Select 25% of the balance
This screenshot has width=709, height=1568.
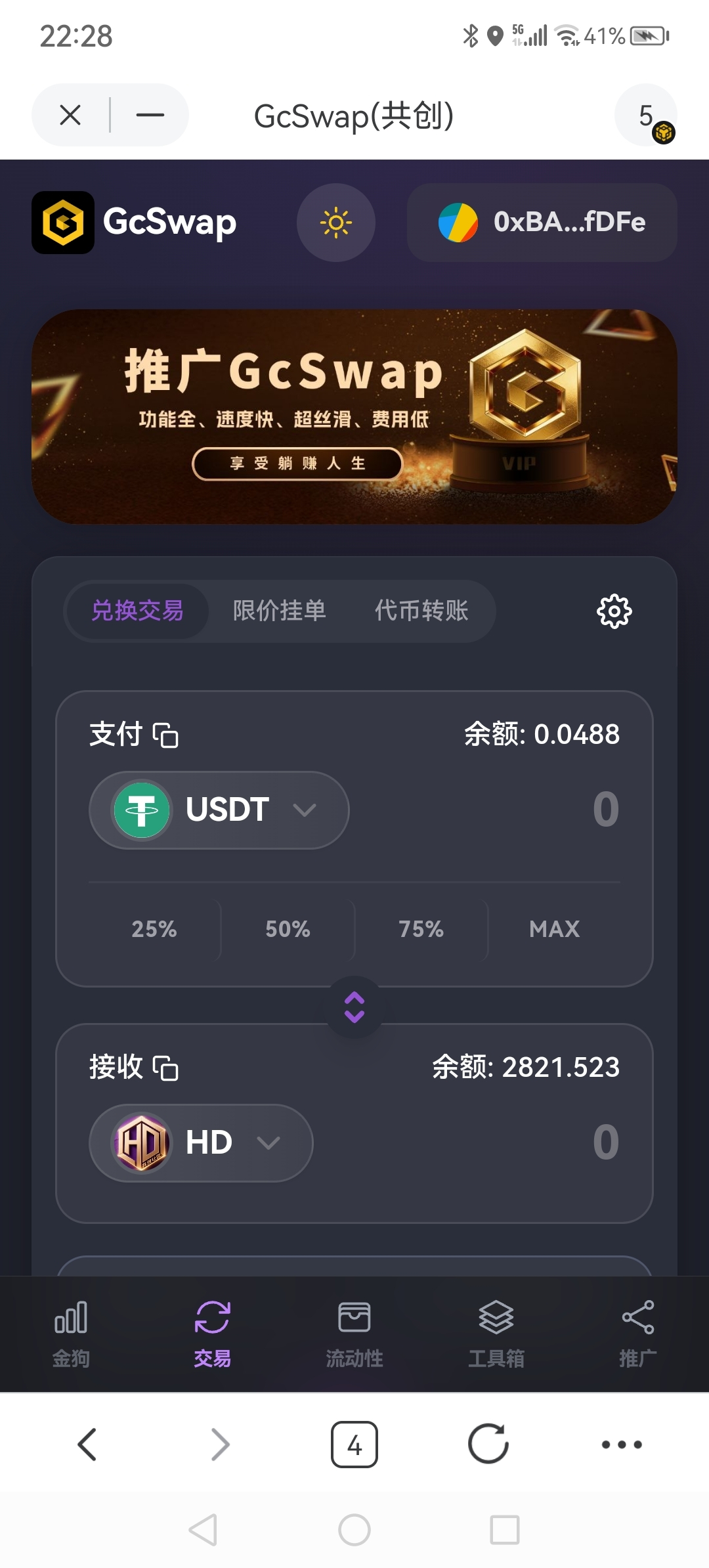pyautogui.click(x=154, y=929)
